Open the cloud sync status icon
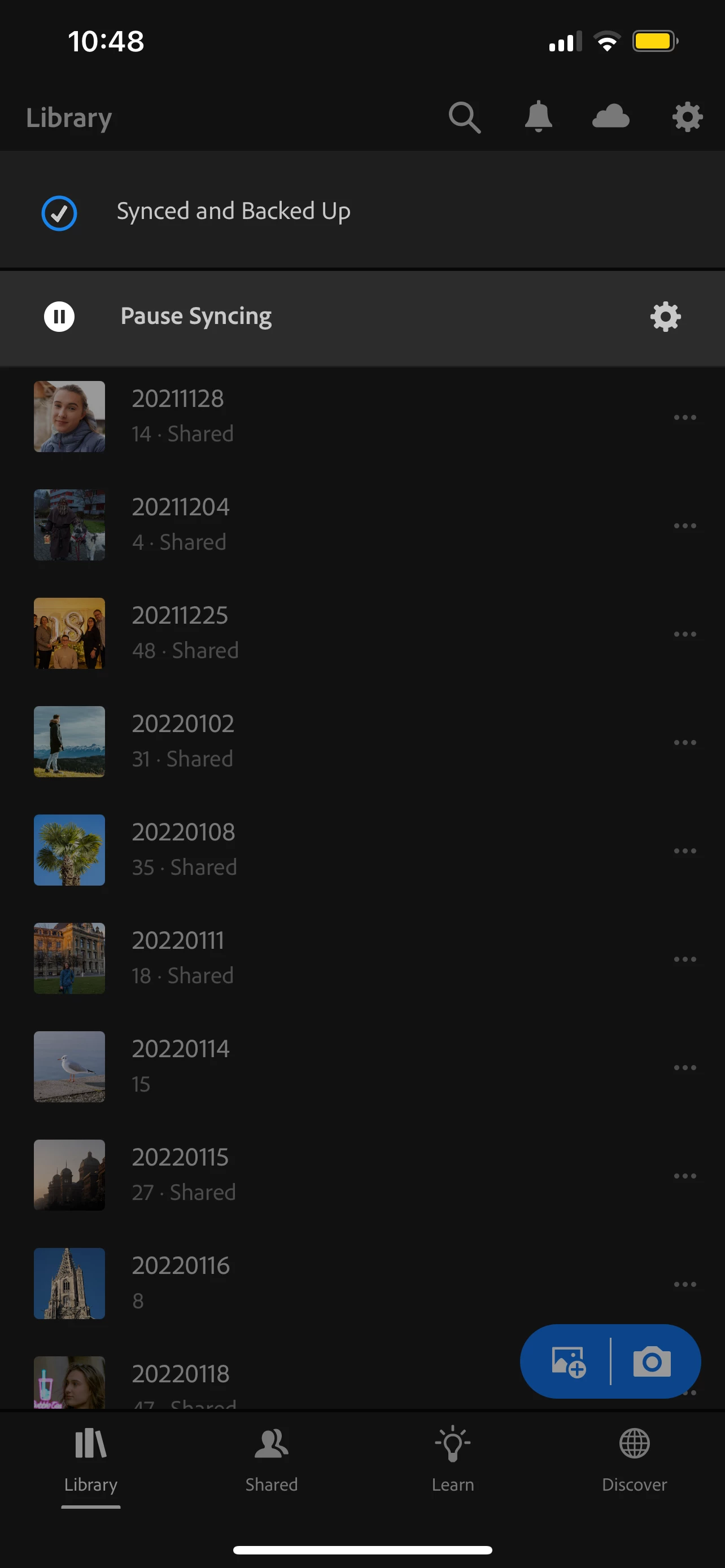725x1568 pixels. pyautogui.click(x=610, y=117)
